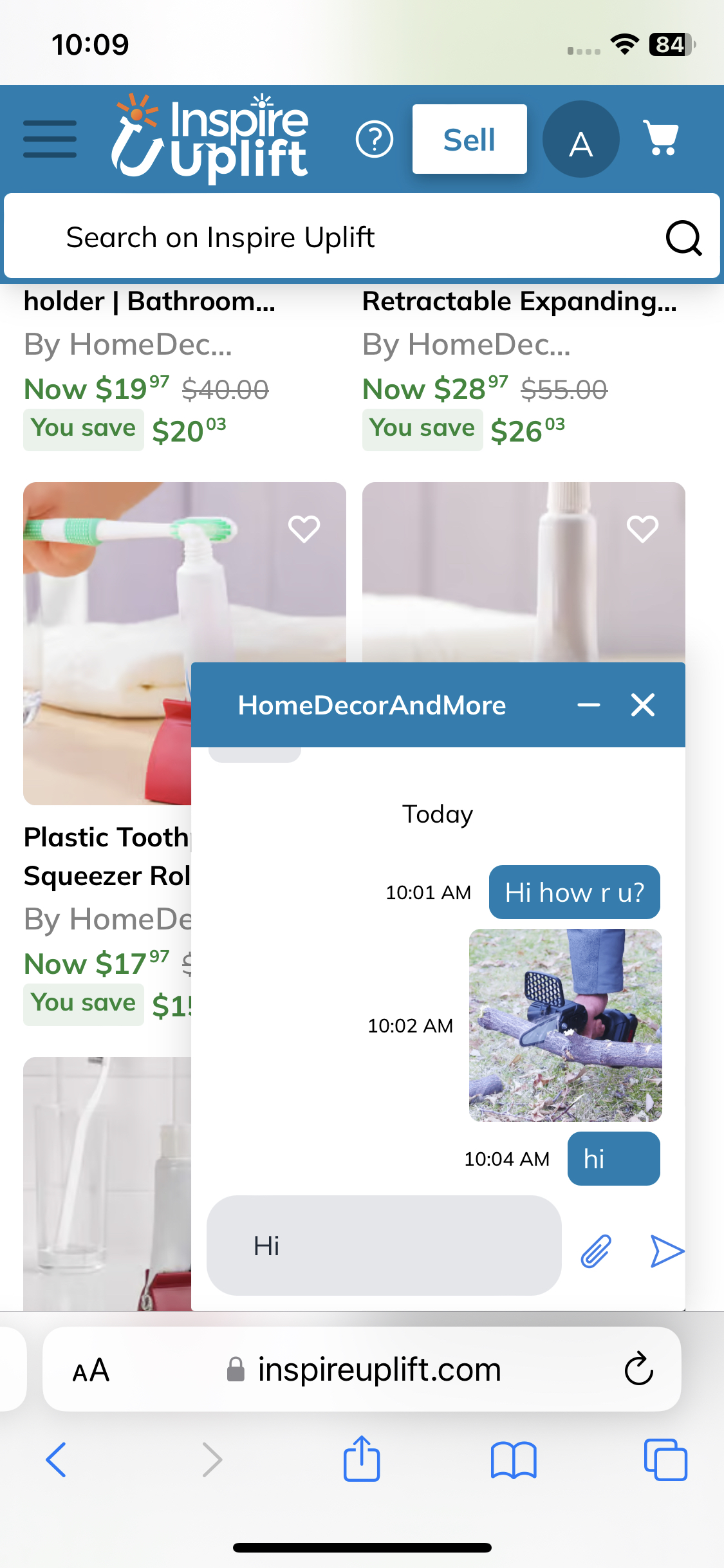
Task: Attach a file with the paperclip icon
Action: click(x=596, y=1251)
